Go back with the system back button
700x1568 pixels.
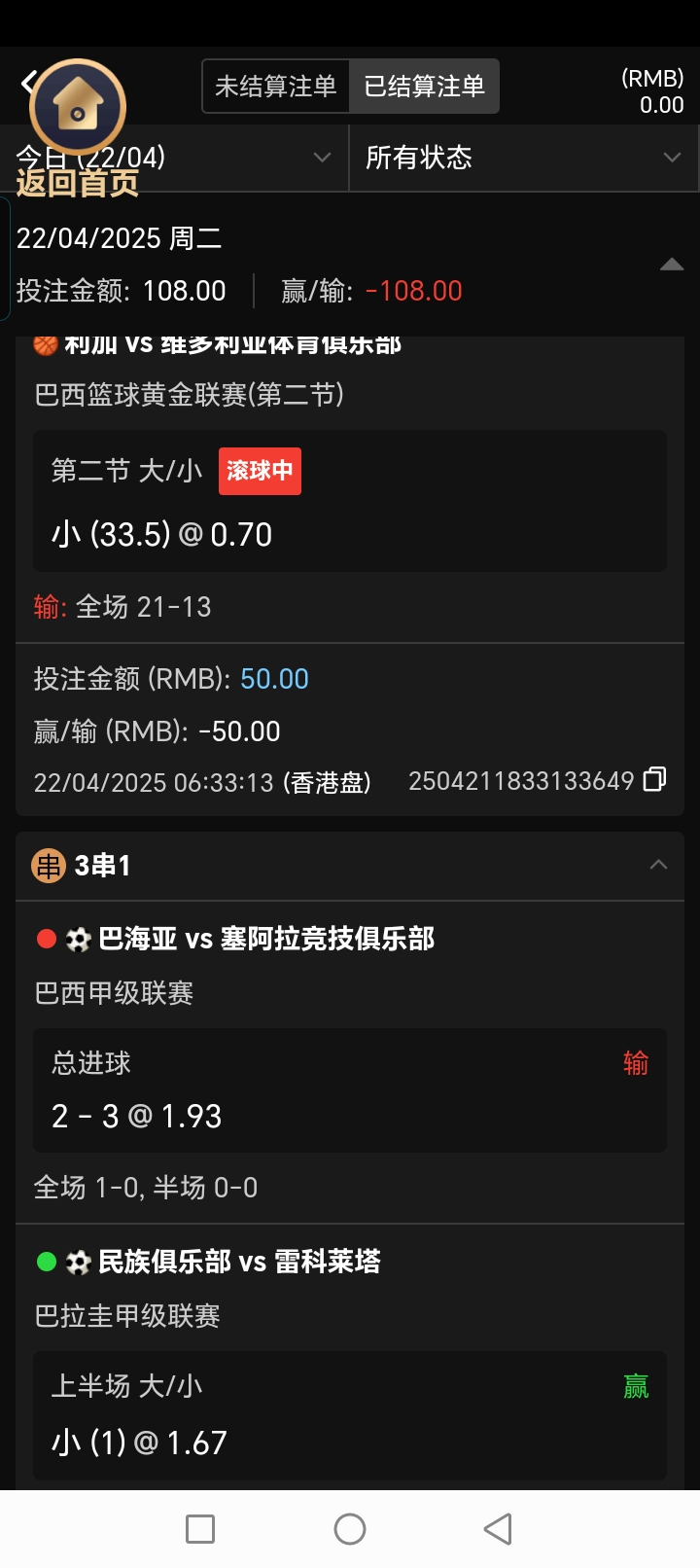[x=498, y=1528]
